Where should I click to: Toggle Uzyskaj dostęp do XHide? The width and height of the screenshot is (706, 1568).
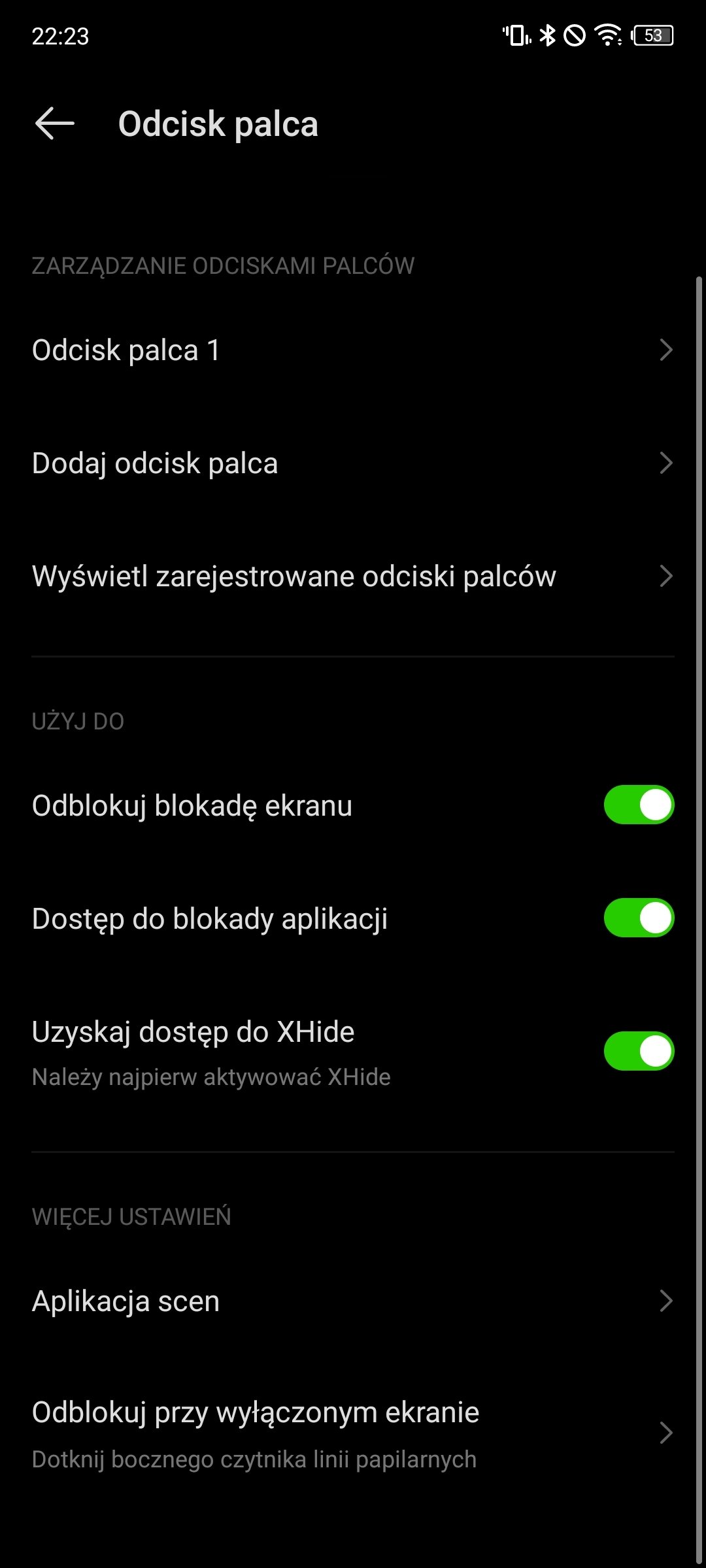click(639, 1051)
